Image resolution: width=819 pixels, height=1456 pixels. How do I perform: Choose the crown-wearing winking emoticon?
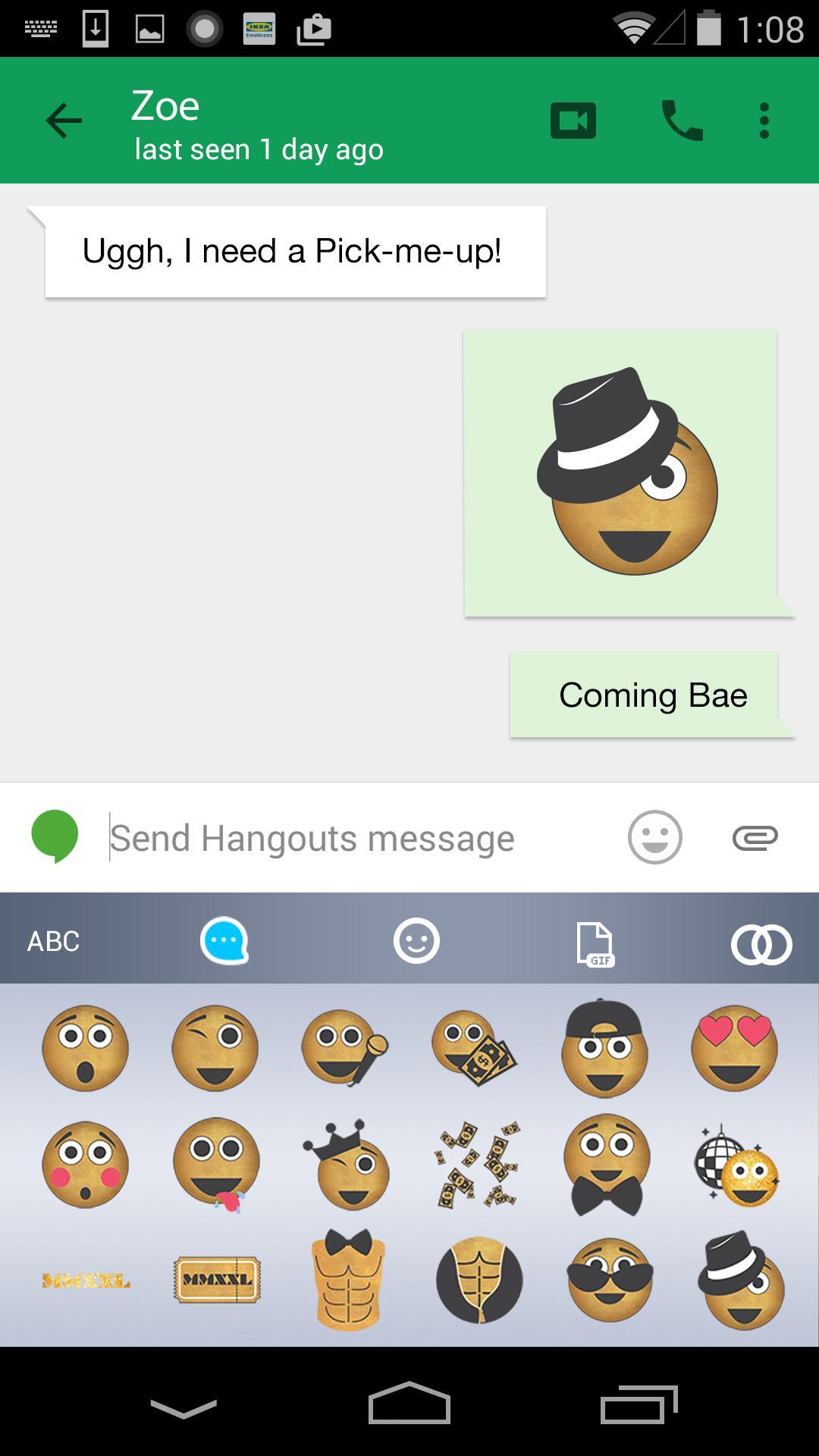click(348, 1165)
